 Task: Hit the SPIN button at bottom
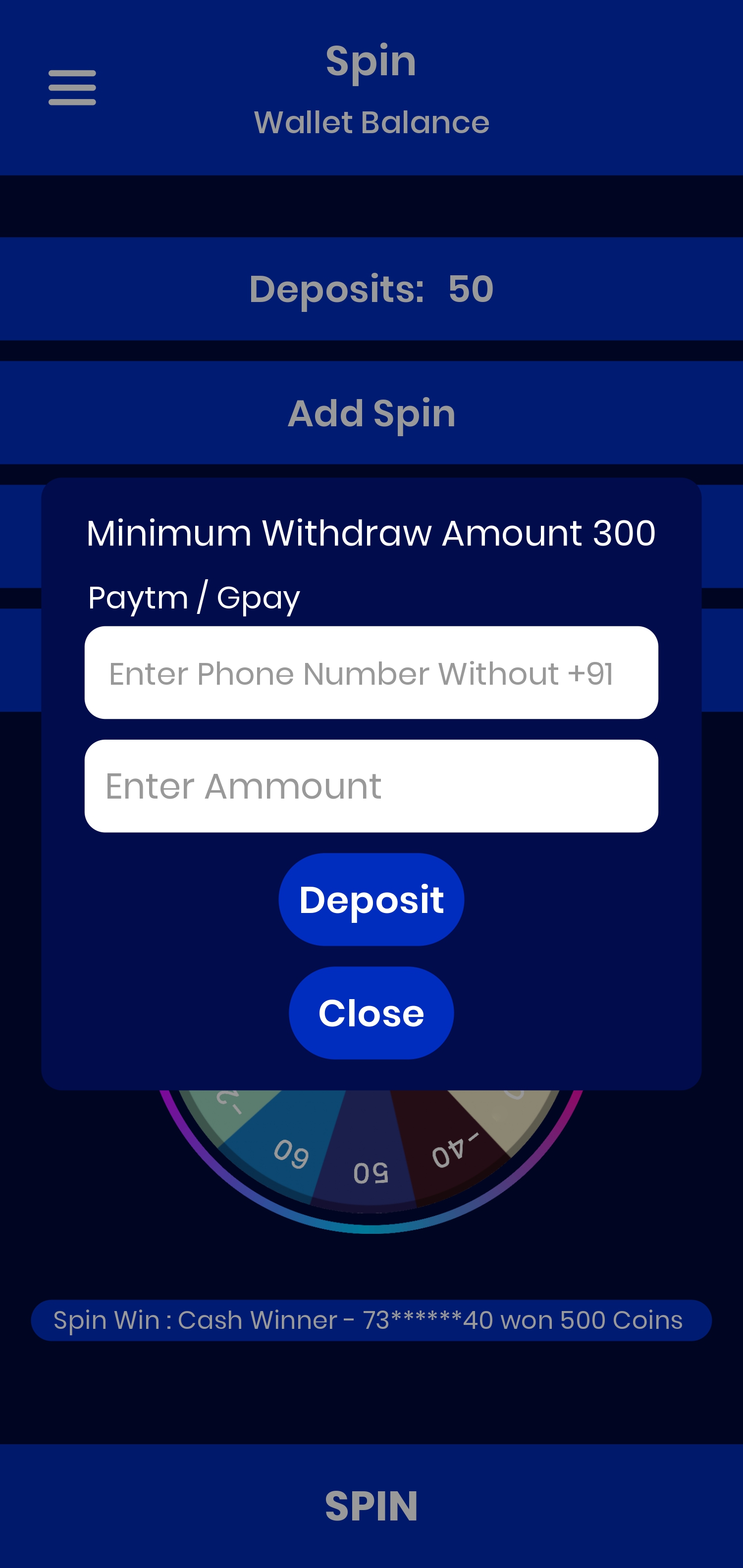371,1505
